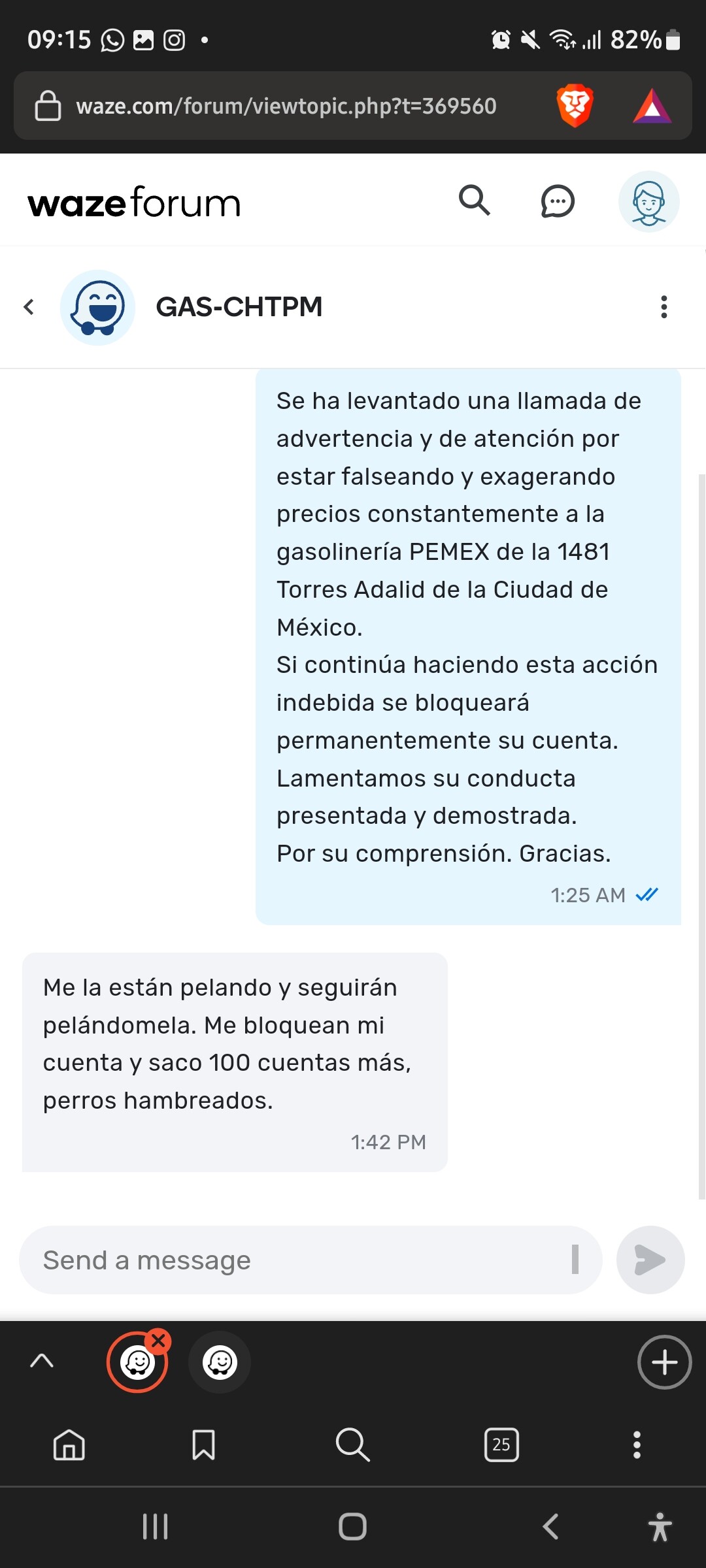Open browser bookmarks
This screenshot has width=706, height=1568.
click(203, 1444)
